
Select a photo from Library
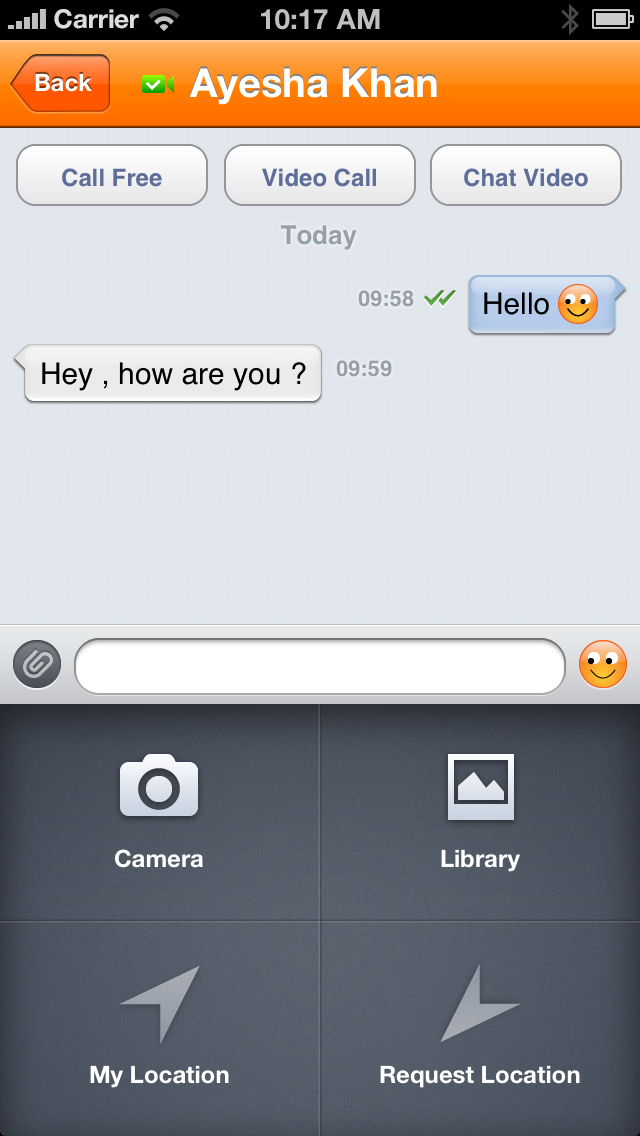point(480,812)
